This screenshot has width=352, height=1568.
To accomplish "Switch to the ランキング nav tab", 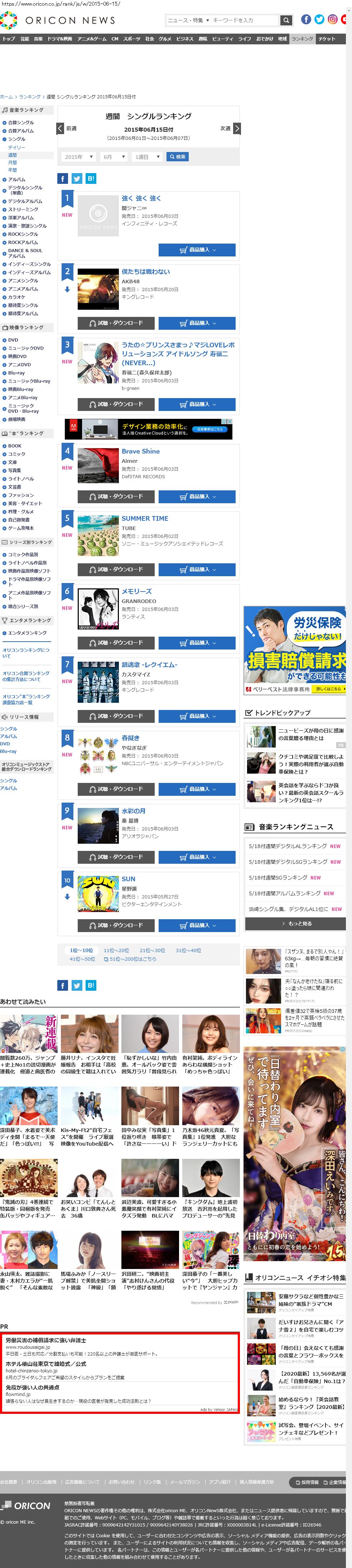I will [x=302, y=39].
